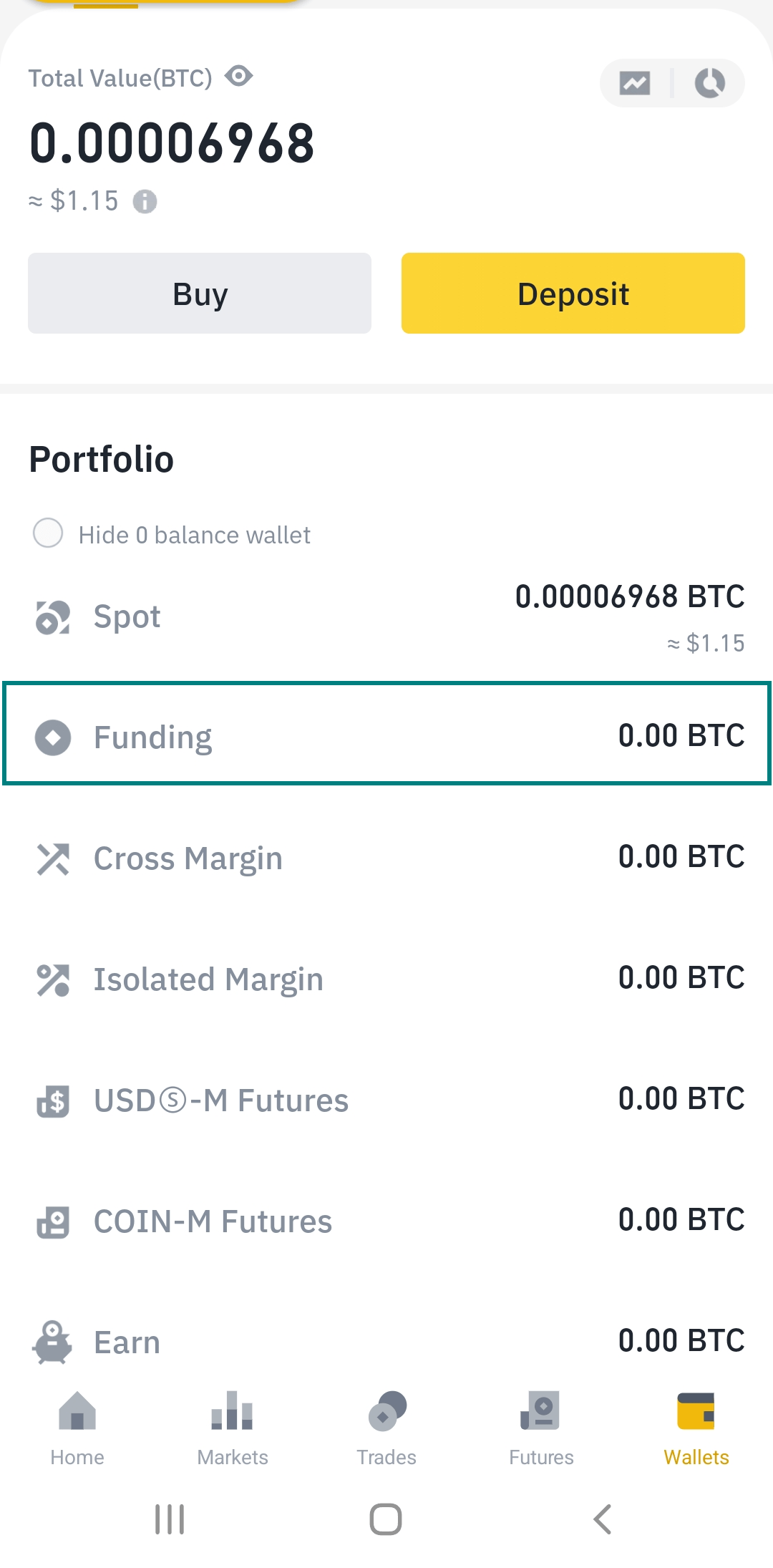Select the Earn piggy bank icon

click(52, 1342)
